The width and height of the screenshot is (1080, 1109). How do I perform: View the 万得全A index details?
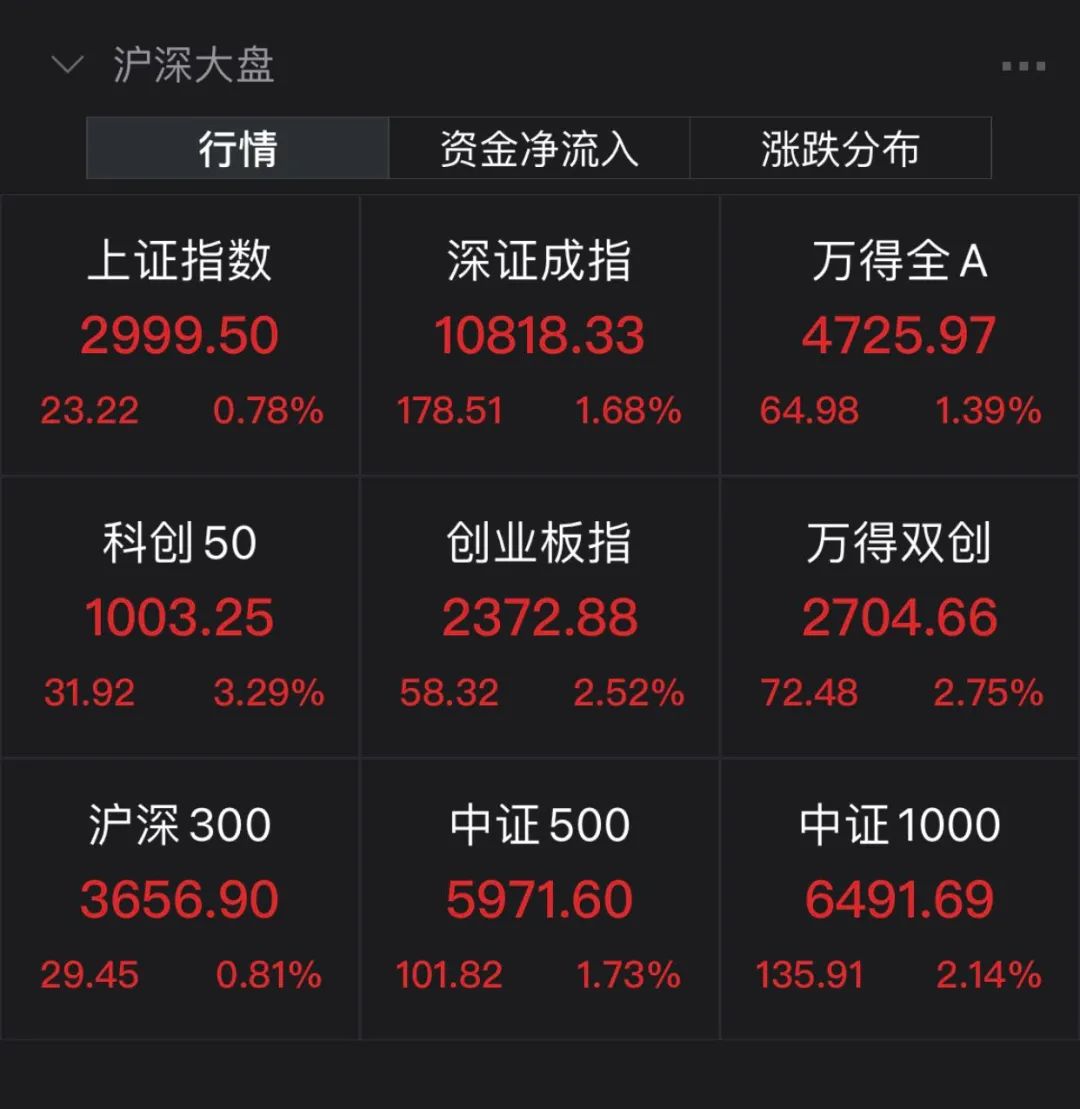899,335
